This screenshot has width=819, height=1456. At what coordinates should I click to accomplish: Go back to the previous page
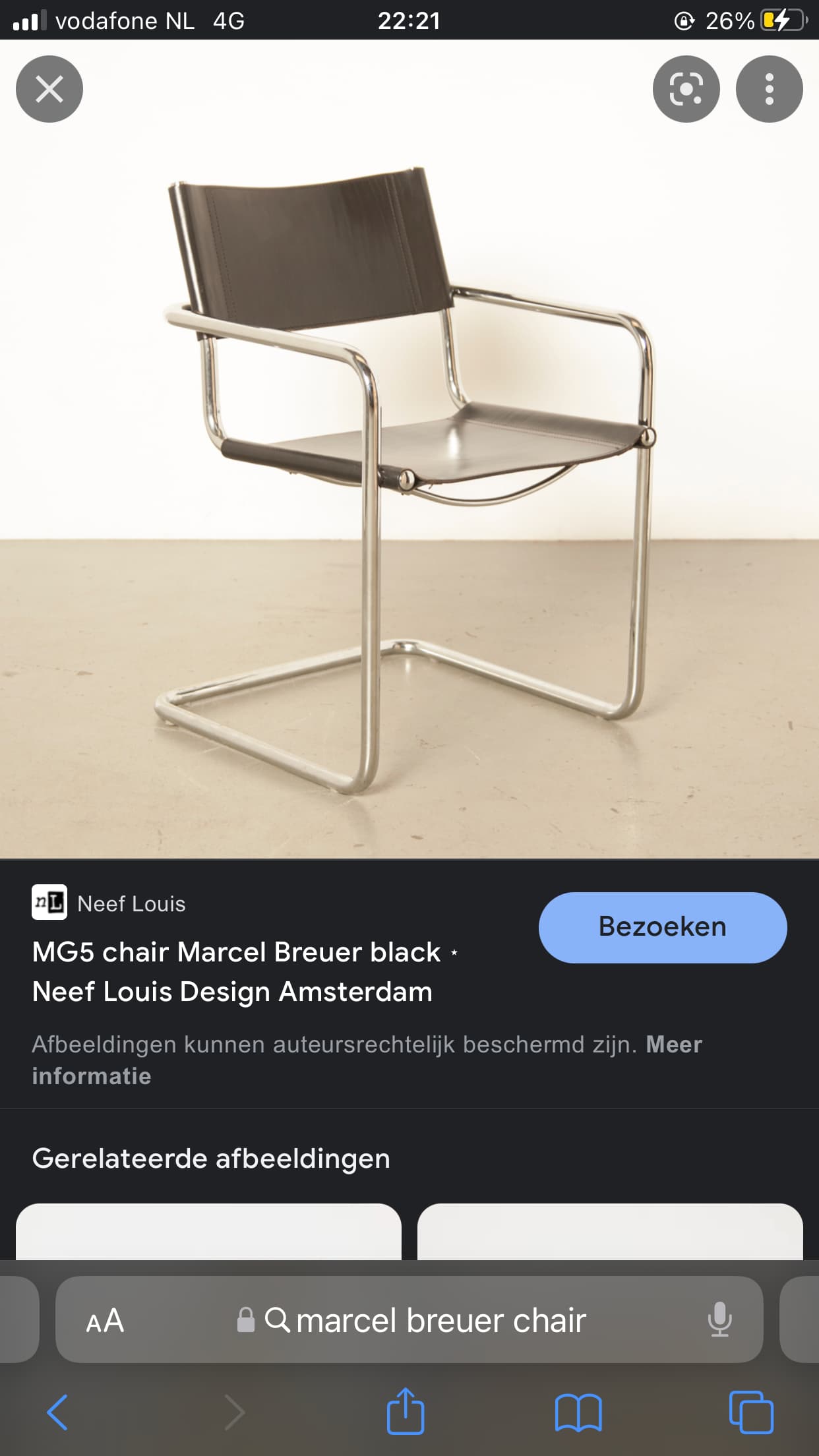coord(57,1412)
